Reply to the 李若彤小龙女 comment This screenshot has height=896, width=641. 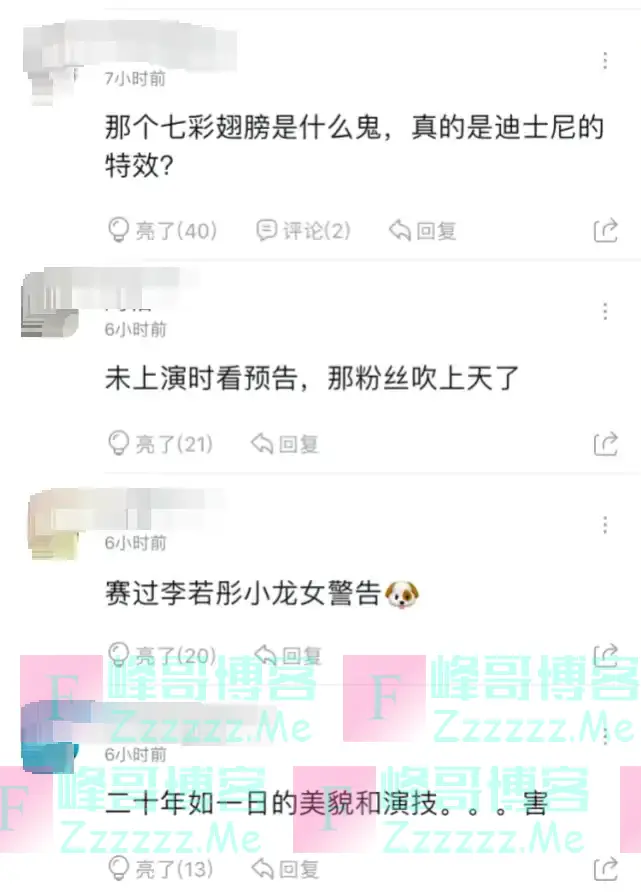[289, 656]
